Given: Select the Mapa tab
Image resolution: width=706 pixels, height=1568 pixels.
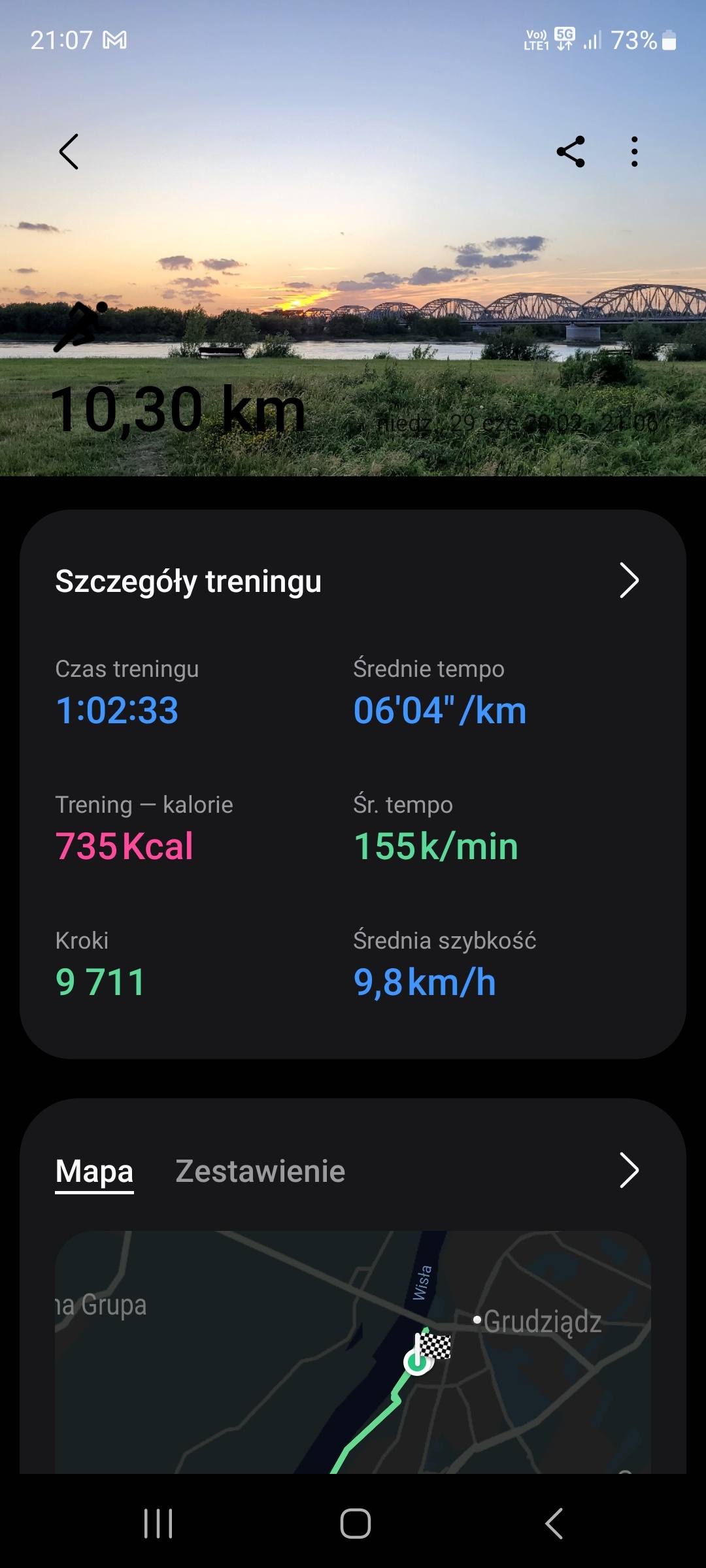Looking at the screenshot, I should (x=94, y=1171).
